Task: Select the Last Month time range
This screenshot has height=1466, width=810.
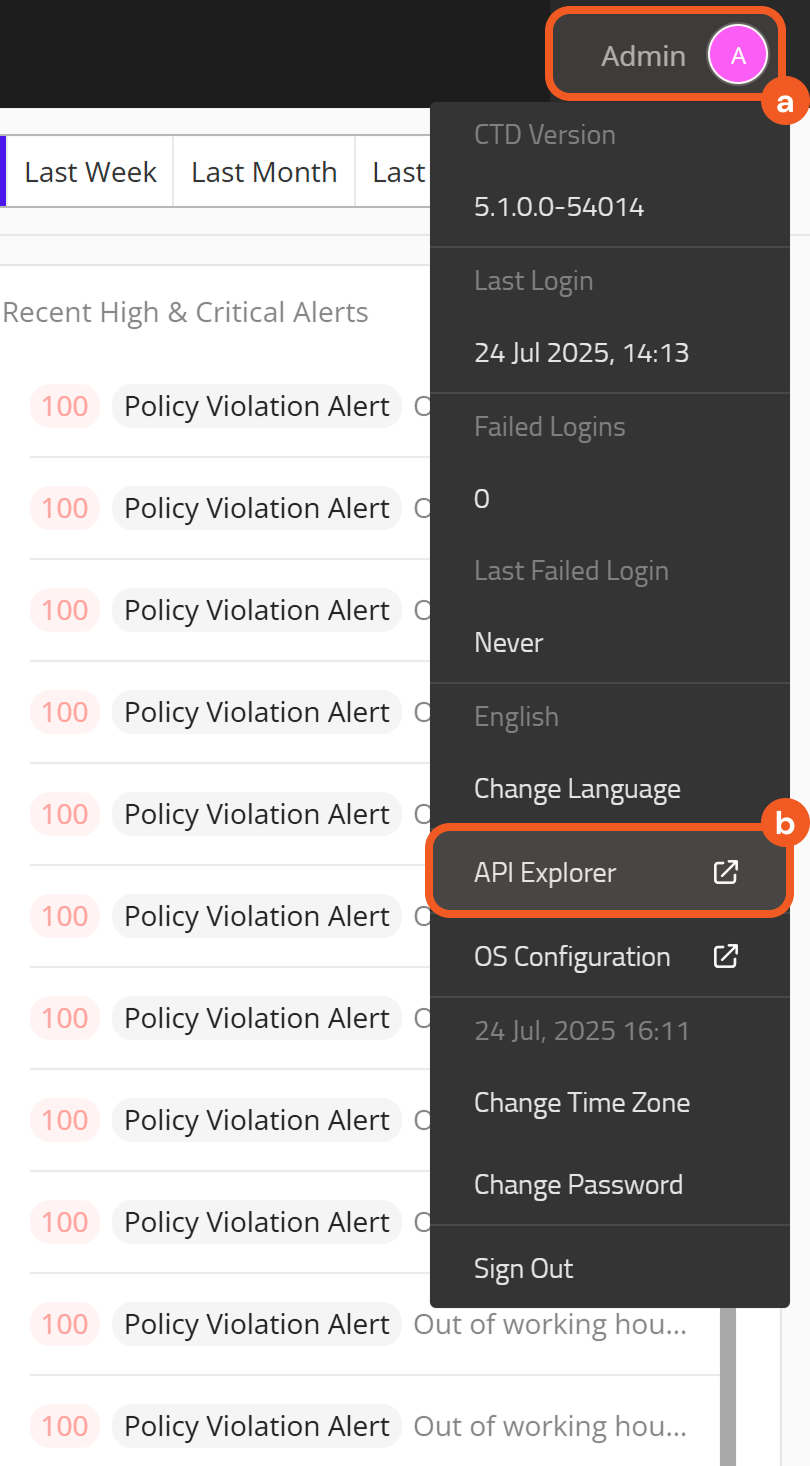Action: point(264,172)
